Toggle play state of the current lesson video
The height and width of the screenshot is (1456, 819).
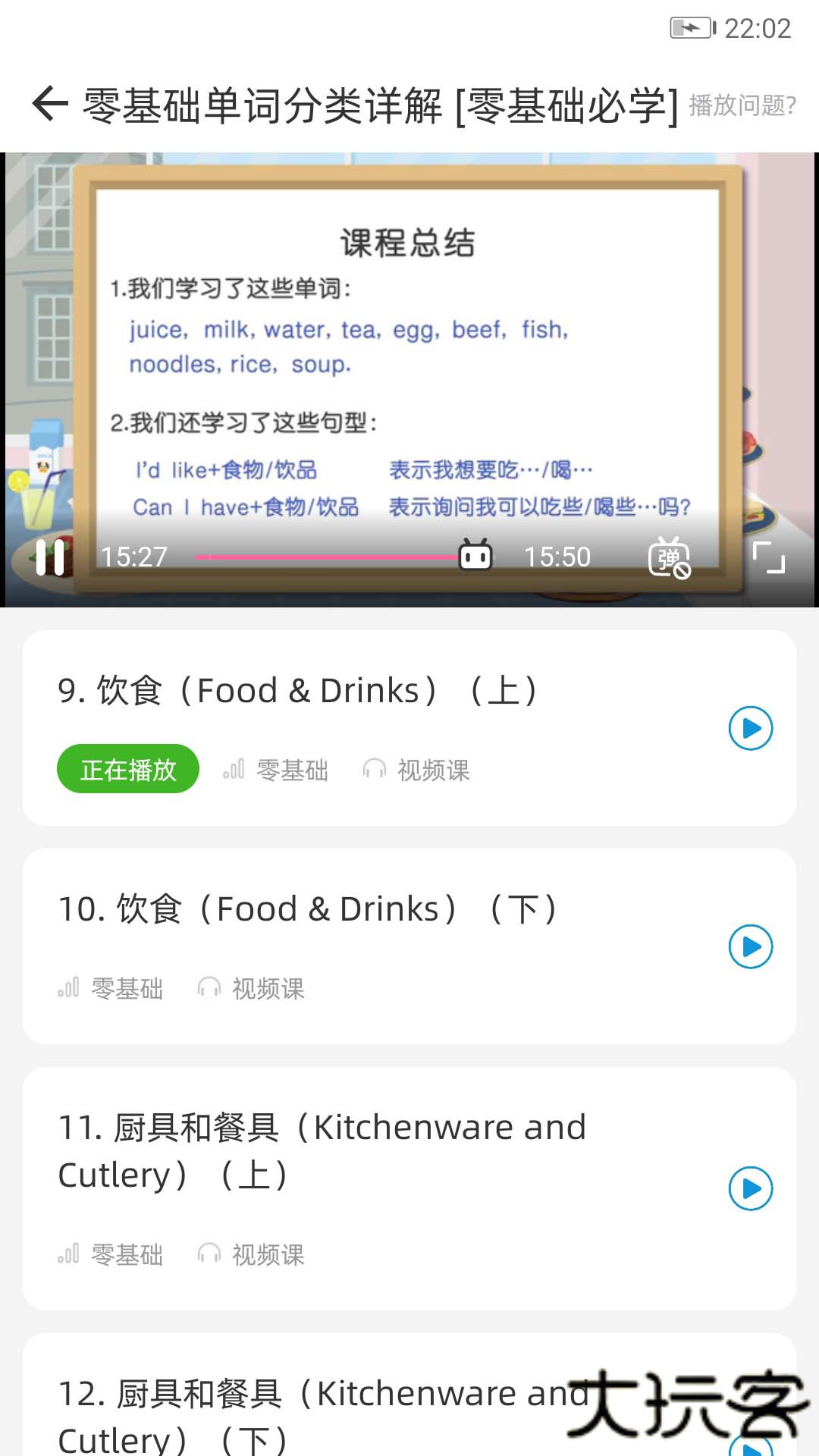pos(49,557)
